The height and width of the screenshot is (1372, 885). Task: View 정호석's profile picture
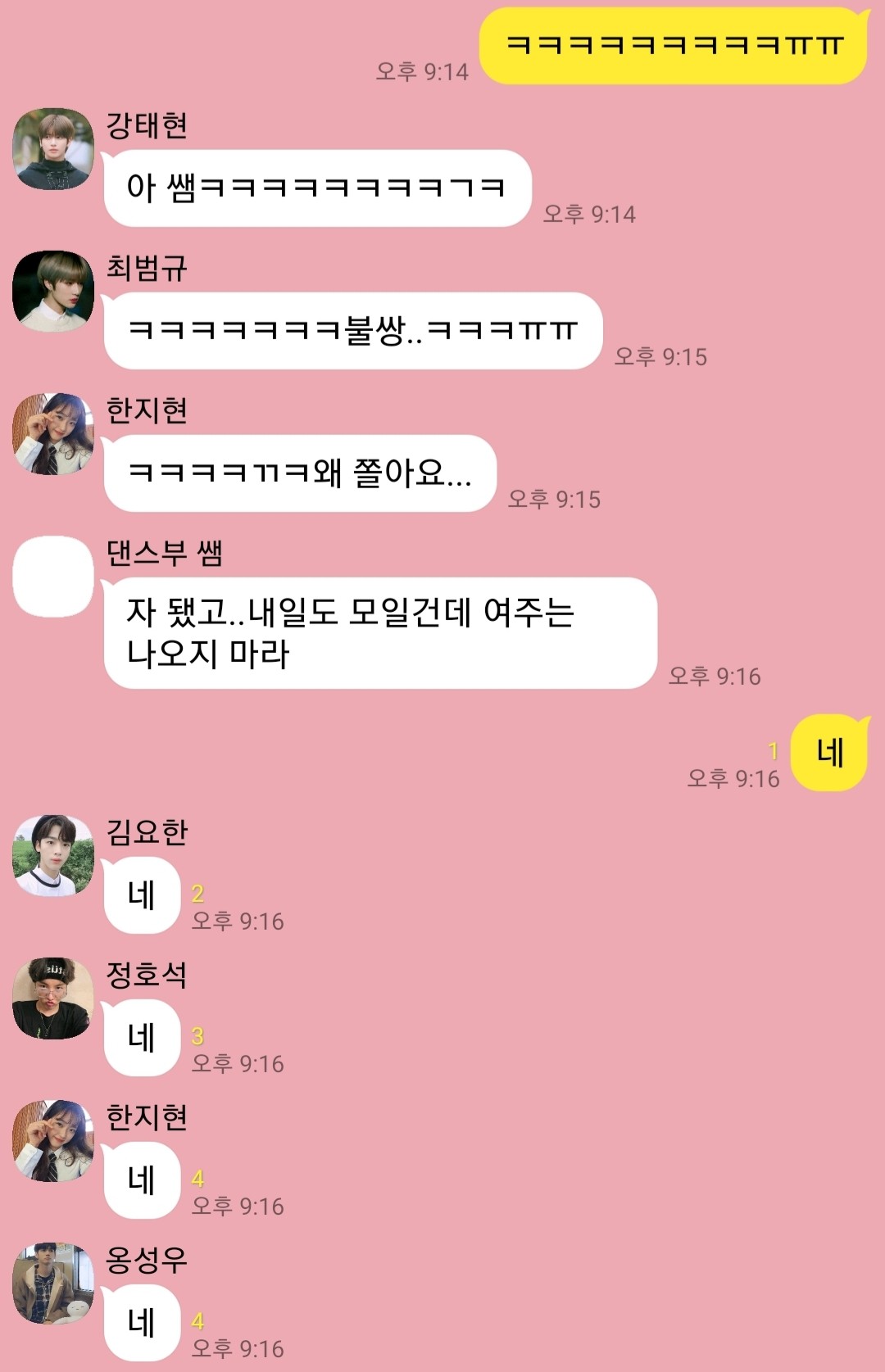53,998
